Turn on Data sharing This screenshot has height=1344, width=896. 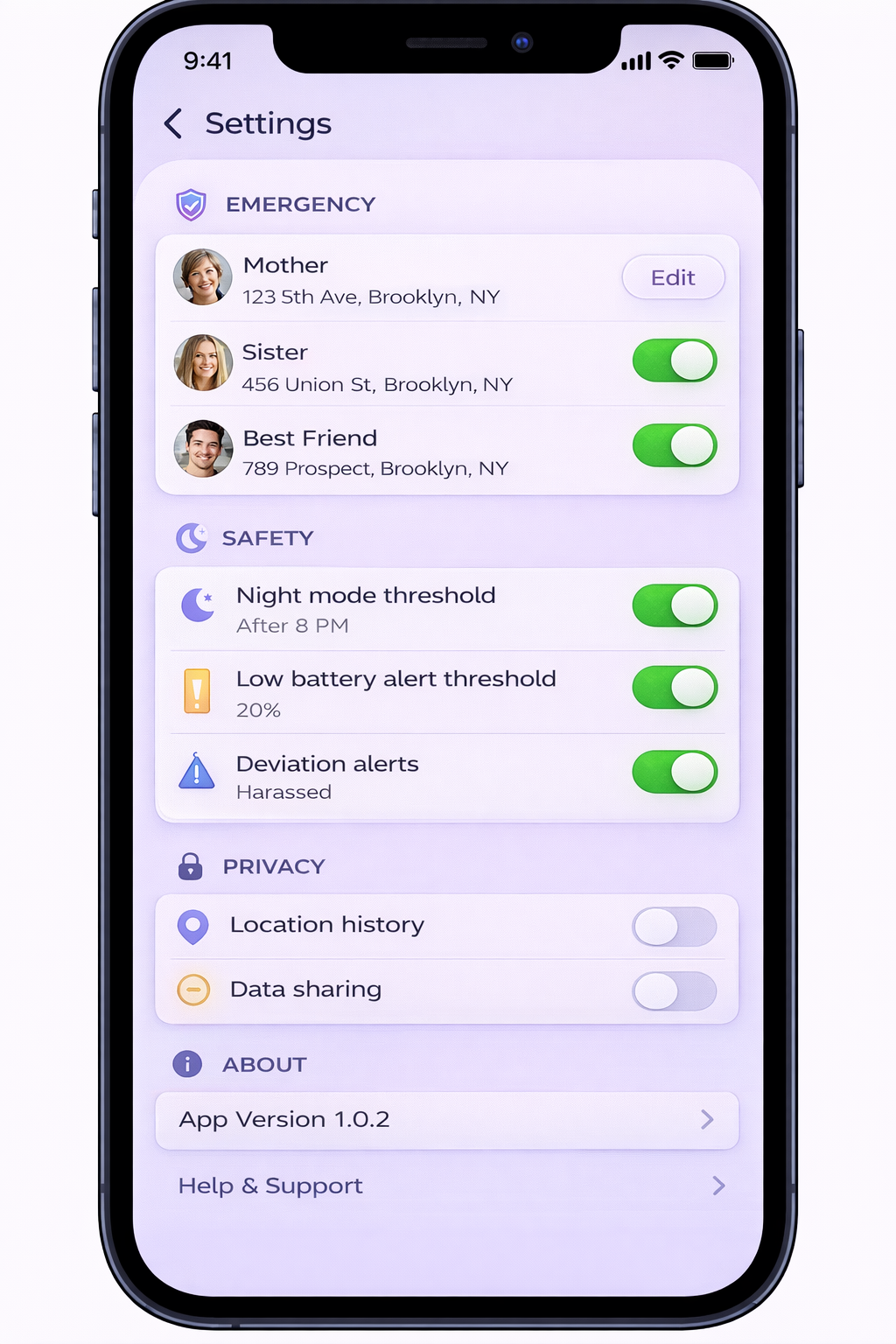coord(674,991)
